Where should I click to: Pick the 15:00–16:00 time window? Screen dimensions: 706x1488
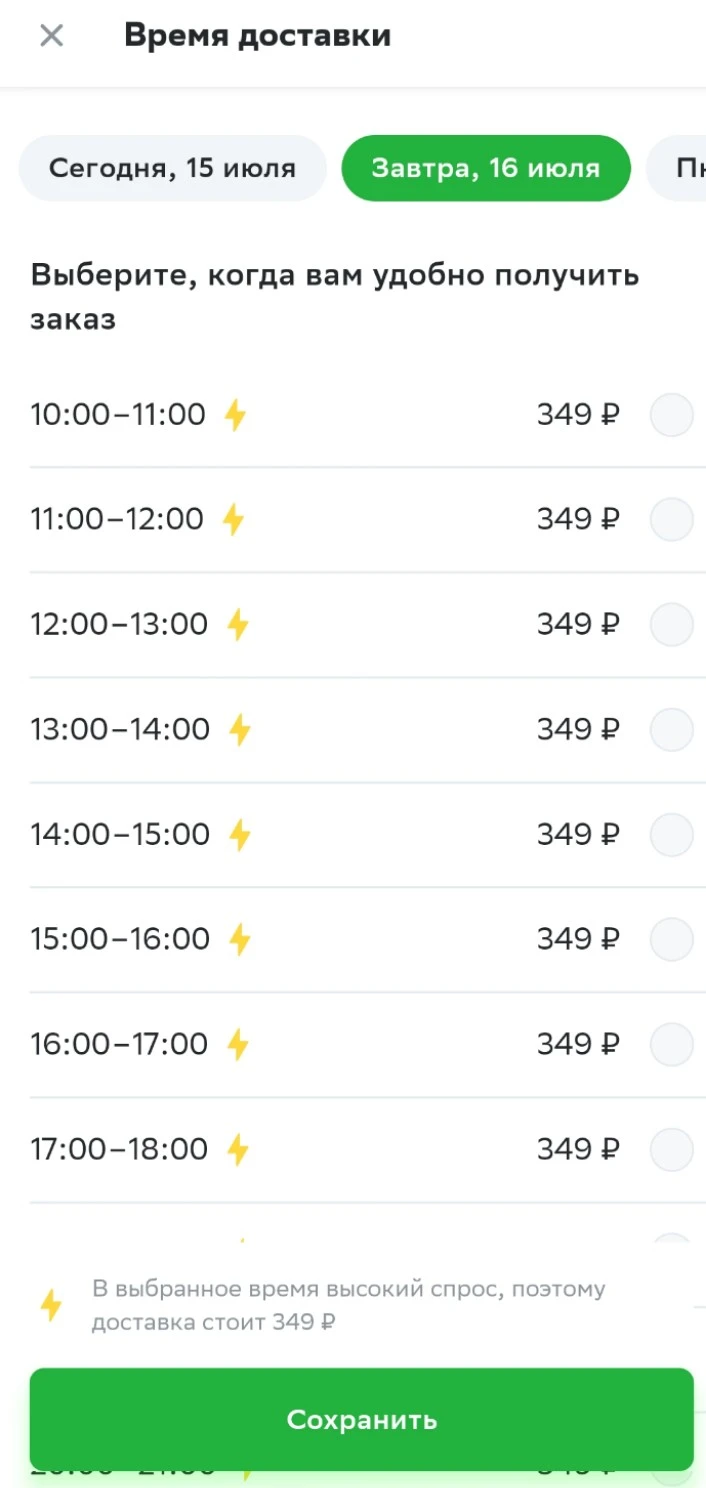(x=362, y=939)
